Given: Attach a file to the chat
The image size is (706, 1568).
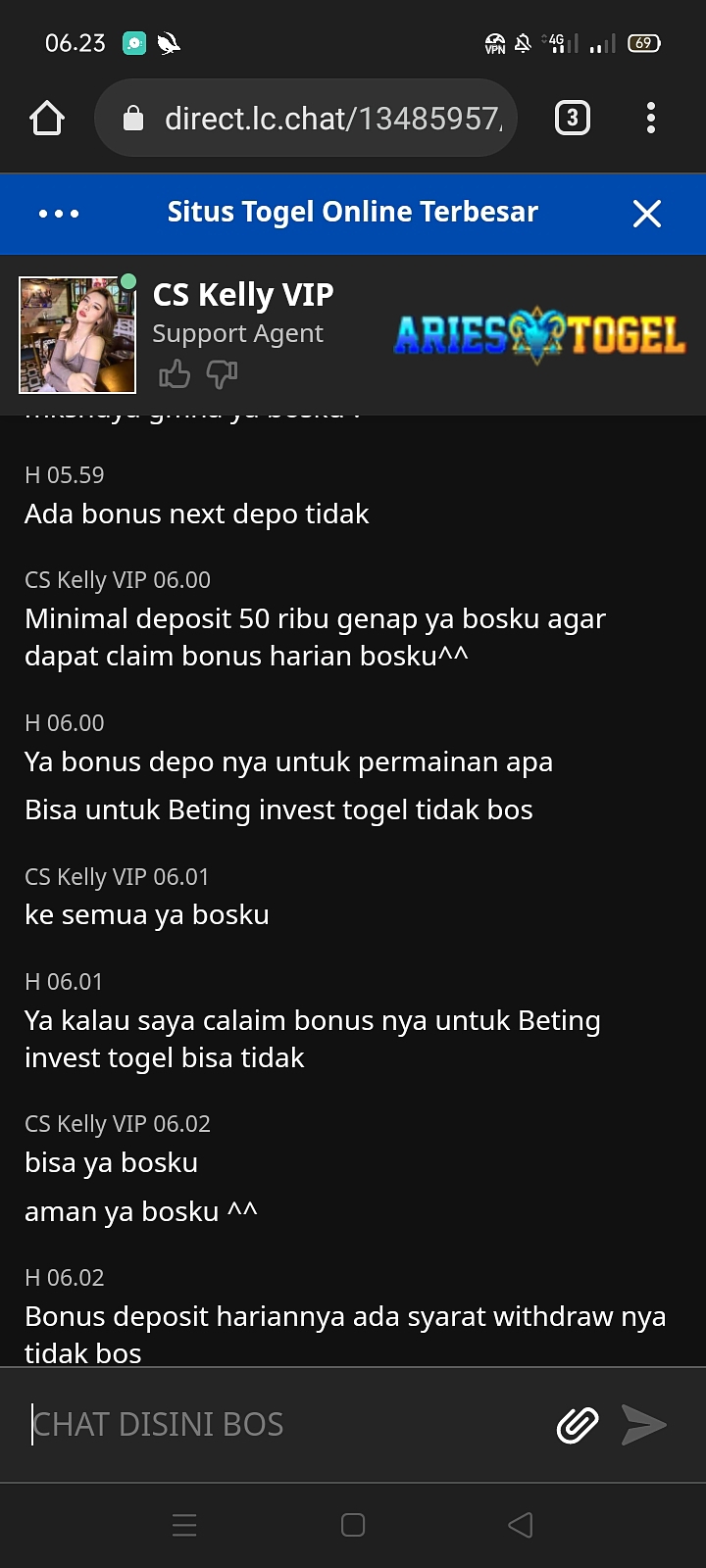Looking at the screenshot, I should (x=578, y=1424).
